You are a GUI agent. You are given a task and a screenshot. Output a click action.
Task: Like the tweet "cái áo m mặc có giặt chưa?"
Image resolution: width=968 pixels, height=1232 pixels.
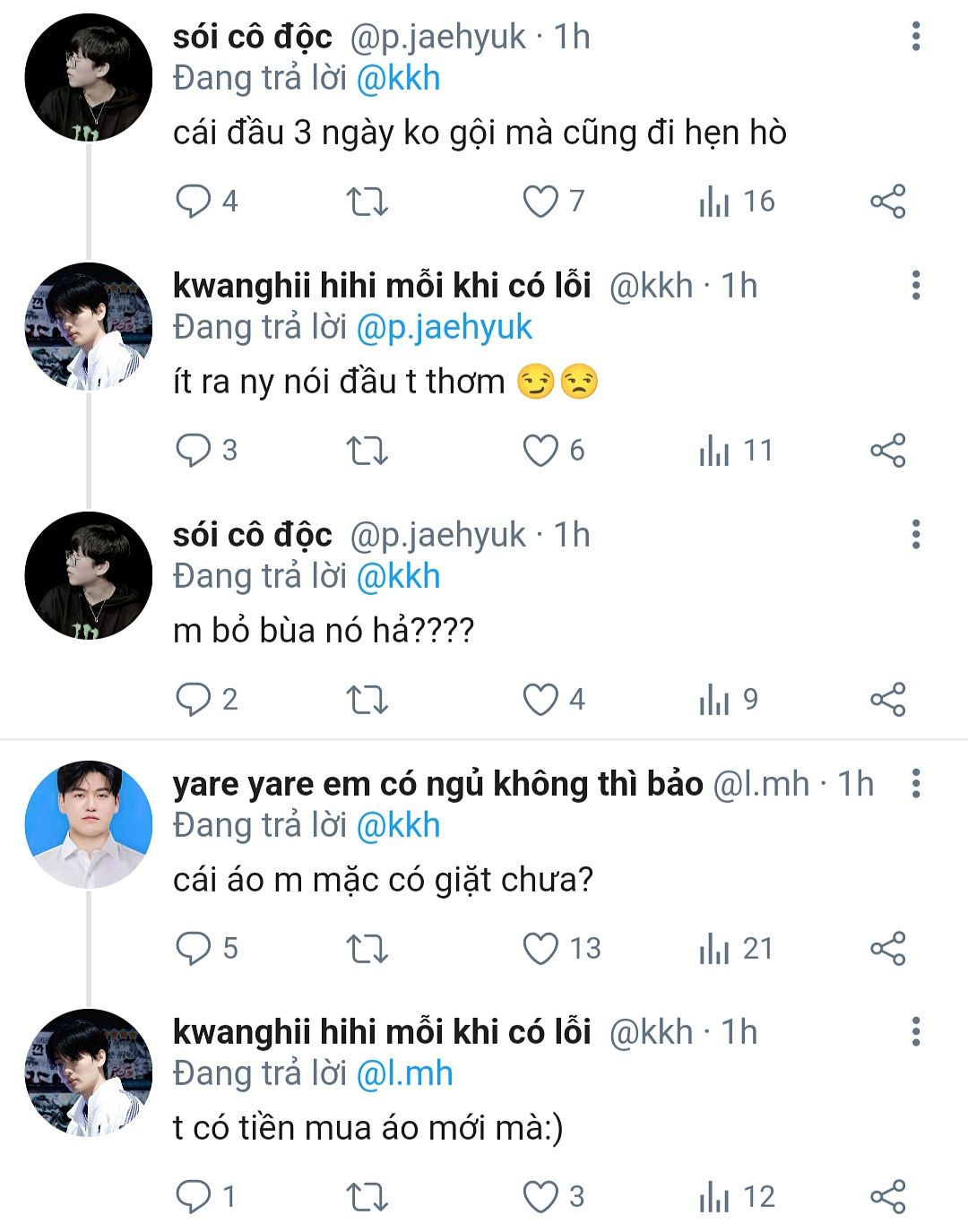tap(540, 949)
